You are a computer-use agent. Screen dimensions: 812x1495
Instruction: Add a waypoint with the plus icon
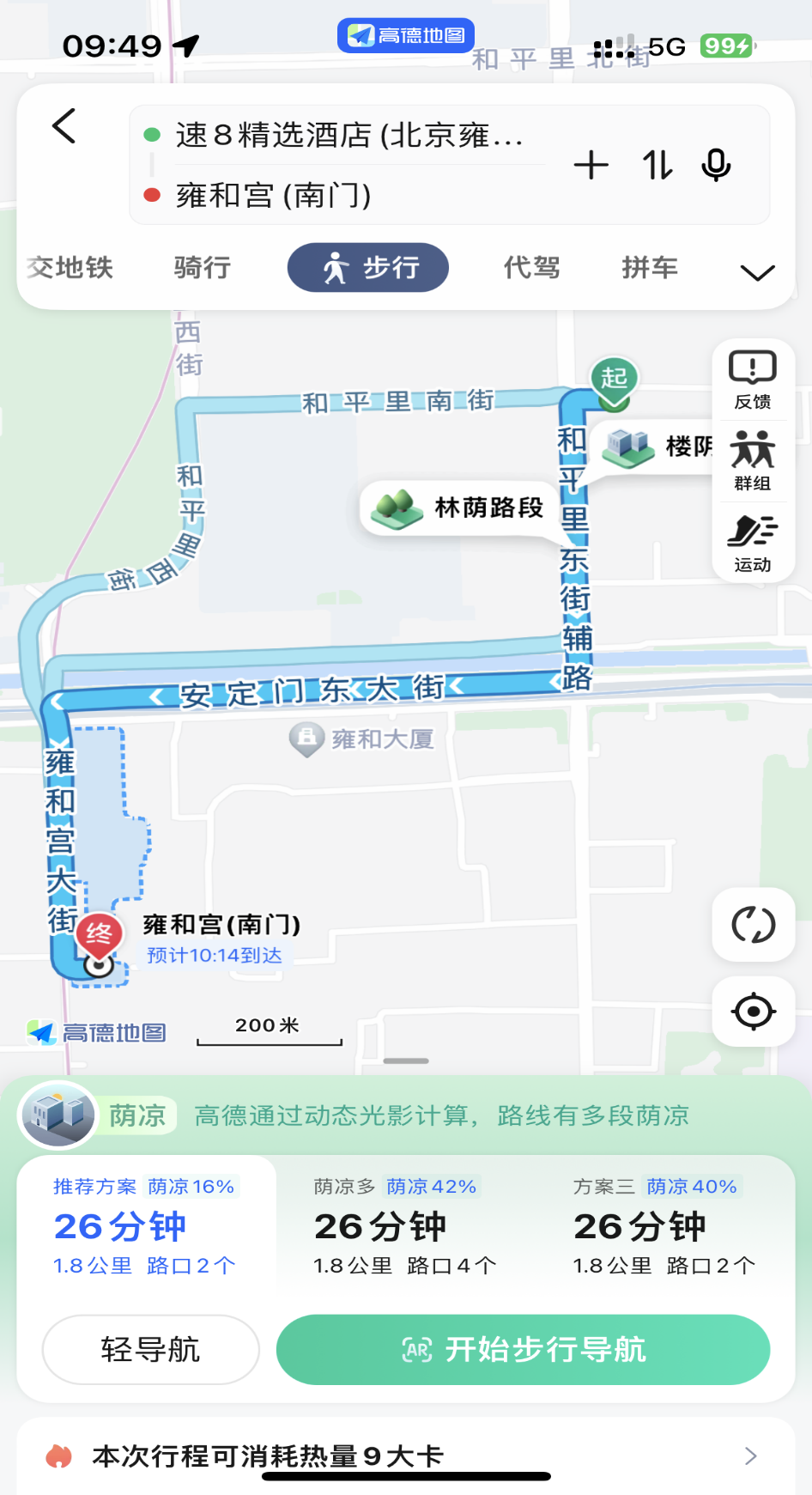click(x=591, y=164)
